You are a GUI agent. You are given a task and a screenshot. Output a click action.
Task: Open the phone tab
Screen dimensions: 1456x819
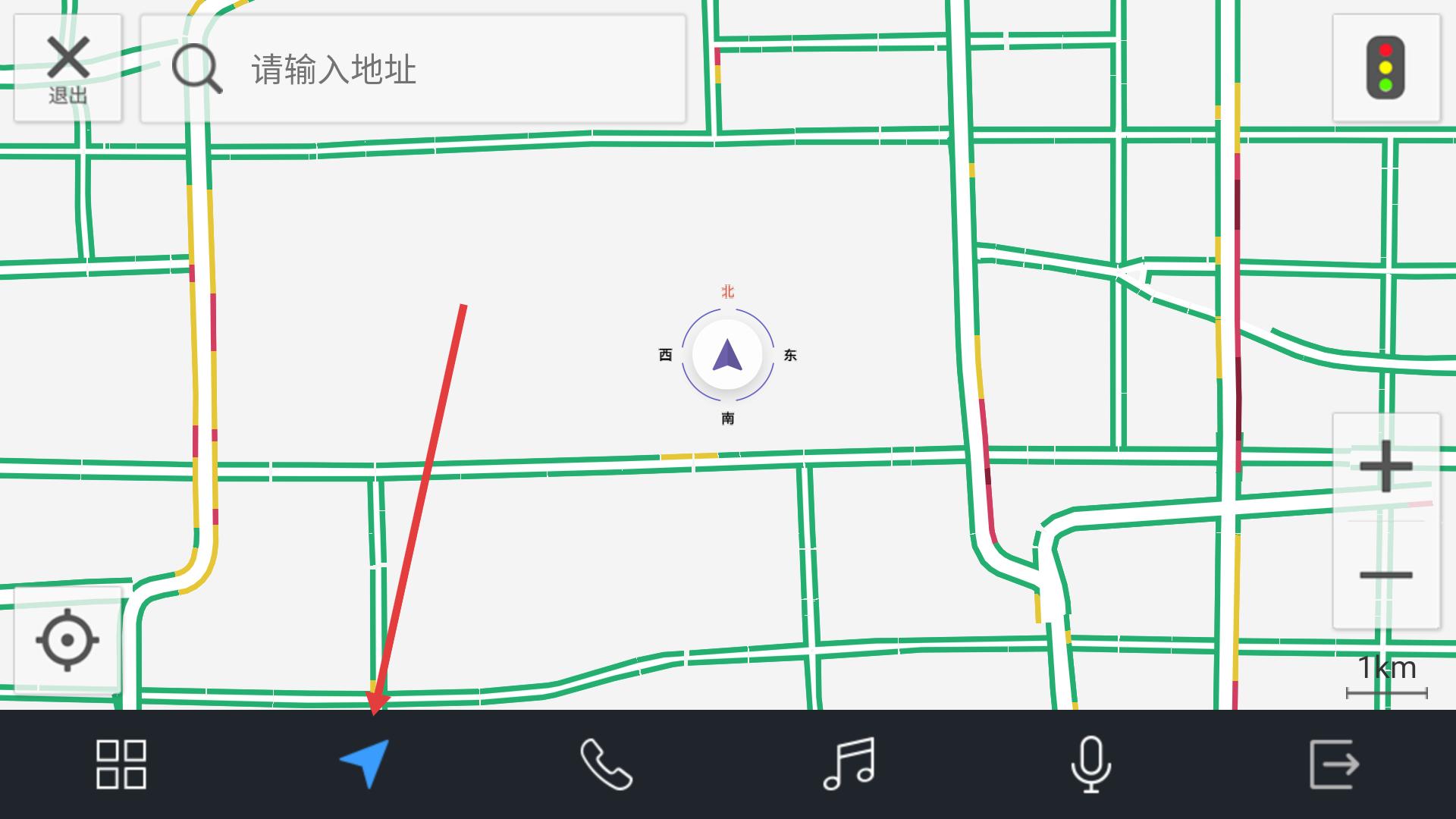pyautogui.click(x=607, y=764)
